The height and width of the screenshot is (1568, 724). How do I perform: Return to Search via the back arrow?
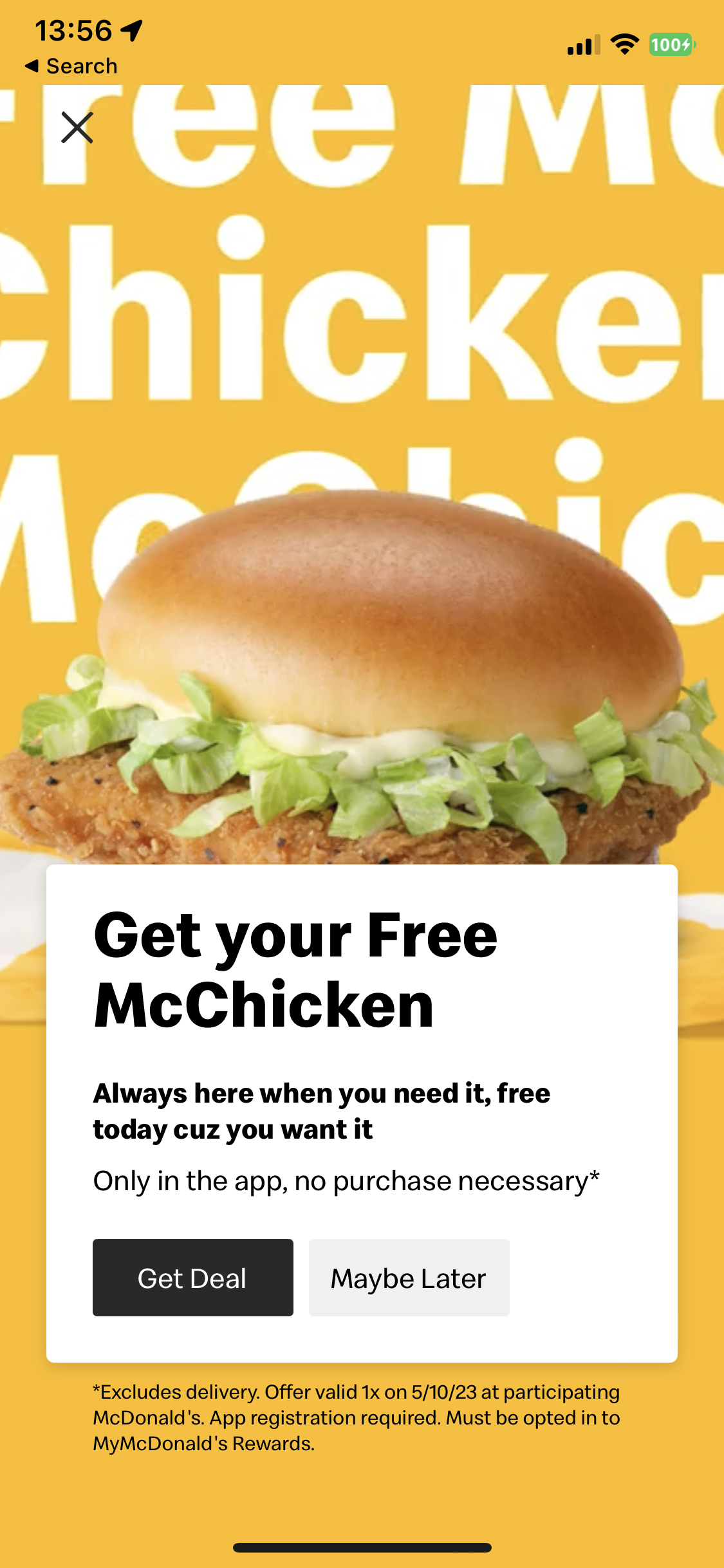coord(71,66)
